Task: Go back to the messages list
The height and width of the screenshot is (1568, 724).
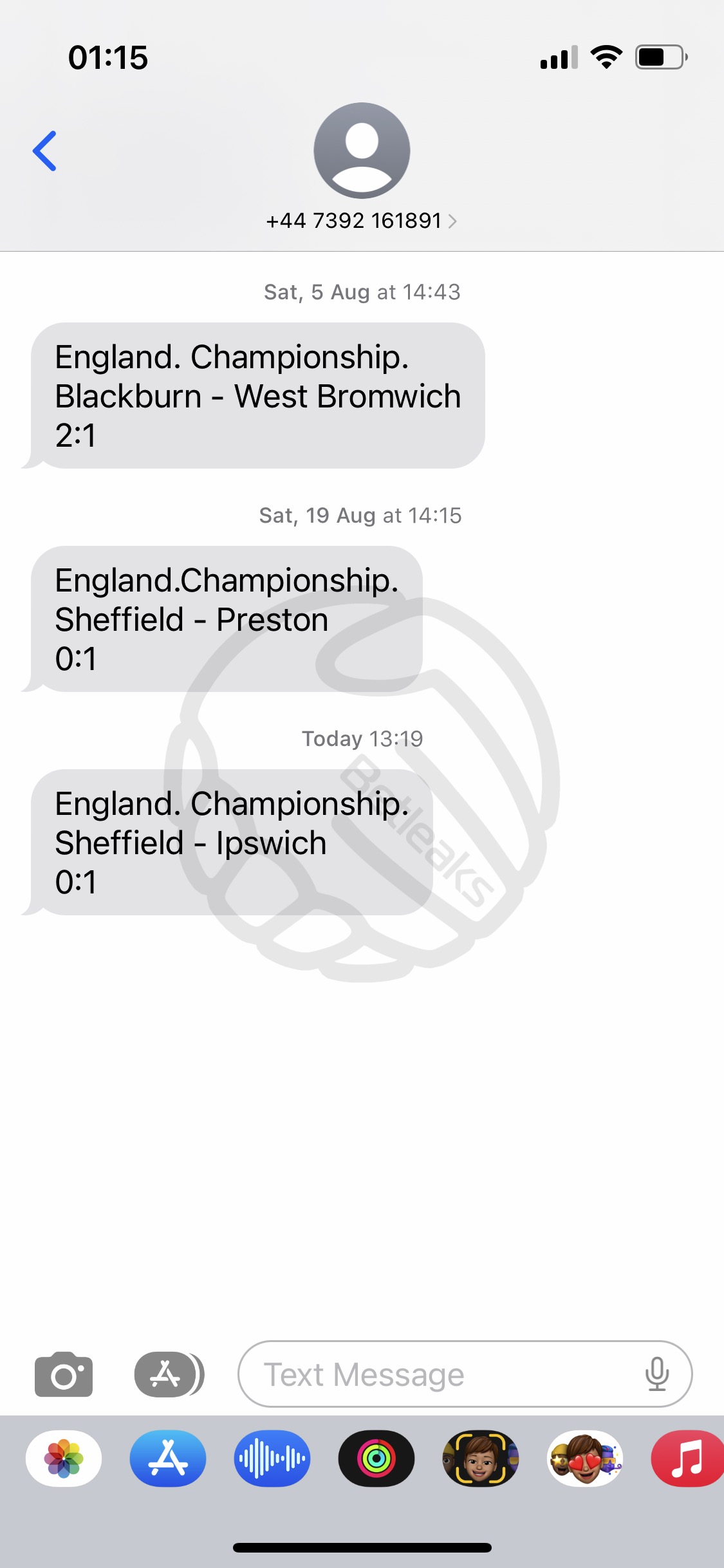Action: pos(44,151)
